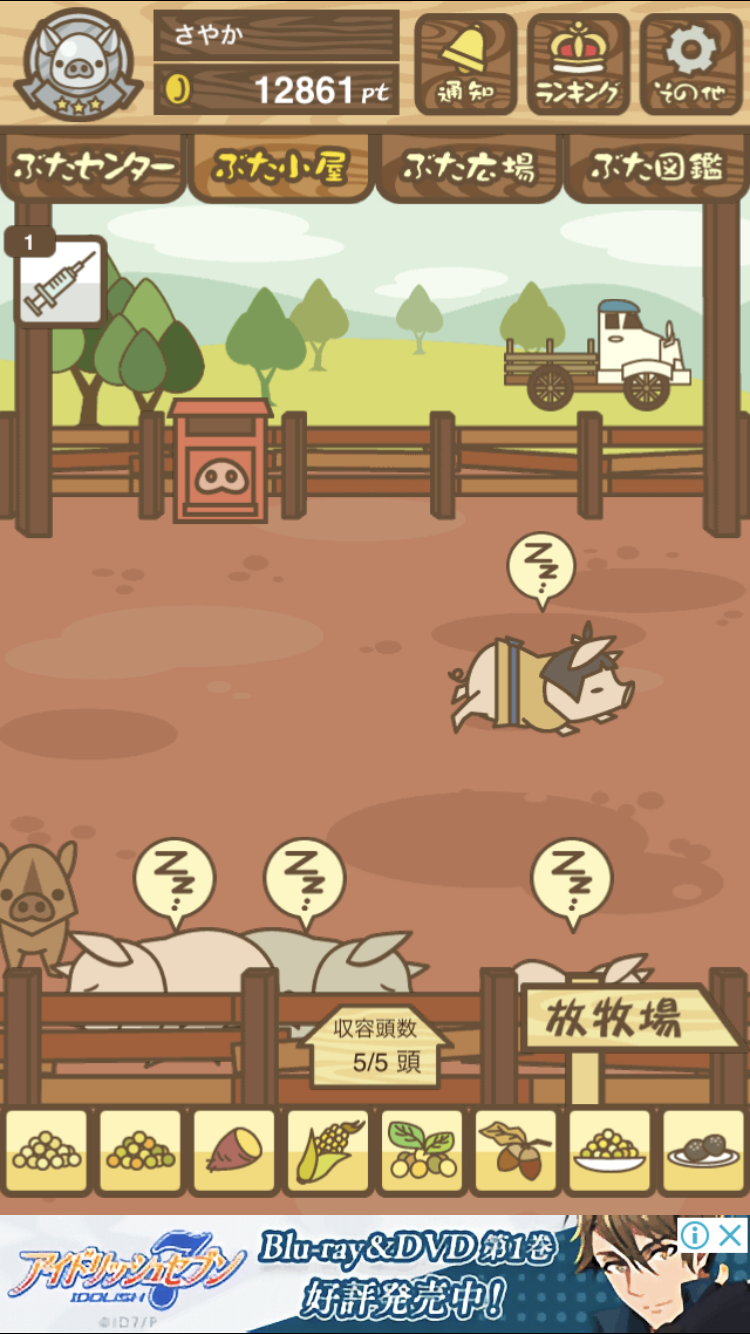Open その他 settings gear
This screenshot has width=750, height=1334.
click(690, 63)
